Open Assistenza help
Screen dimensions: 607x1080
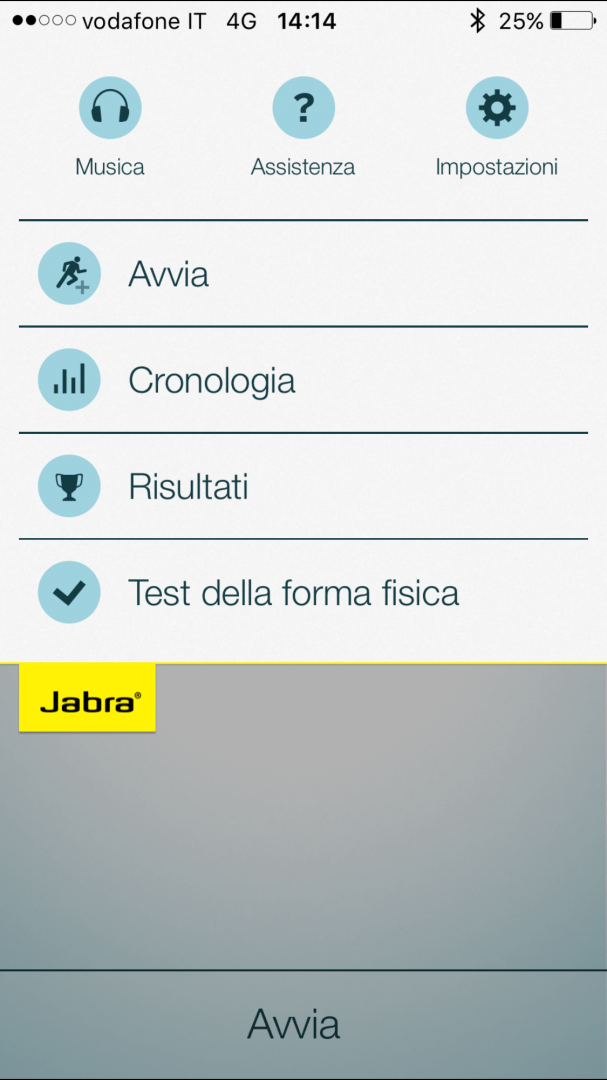303,108
